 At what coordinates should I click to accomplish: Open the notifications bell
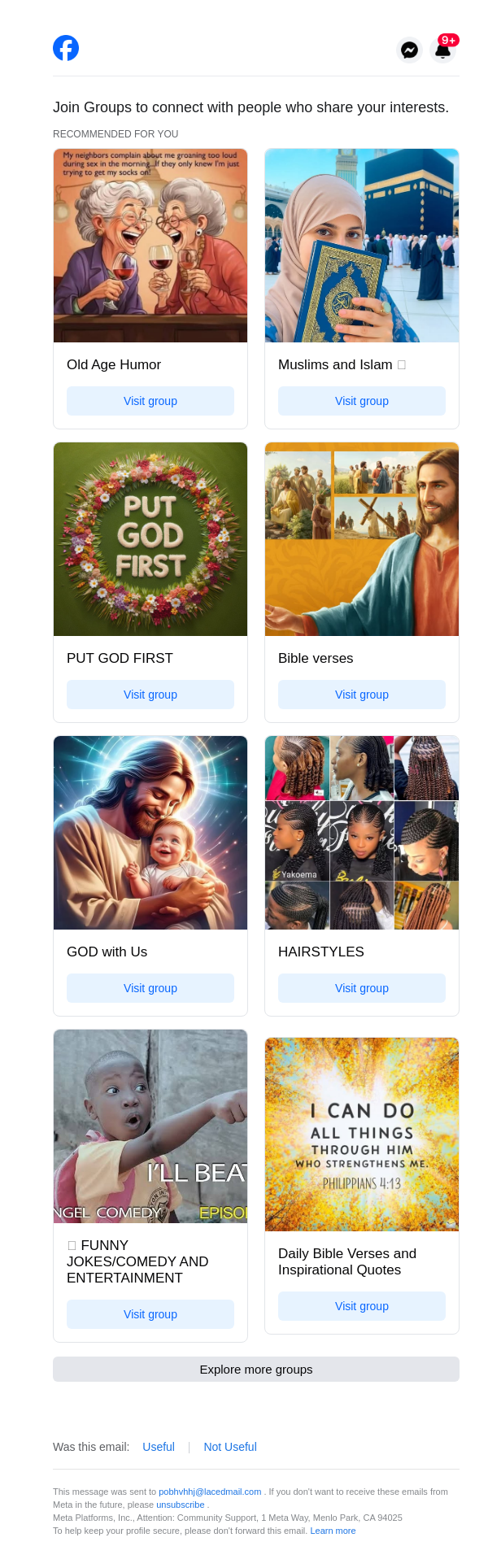point(443,50)
